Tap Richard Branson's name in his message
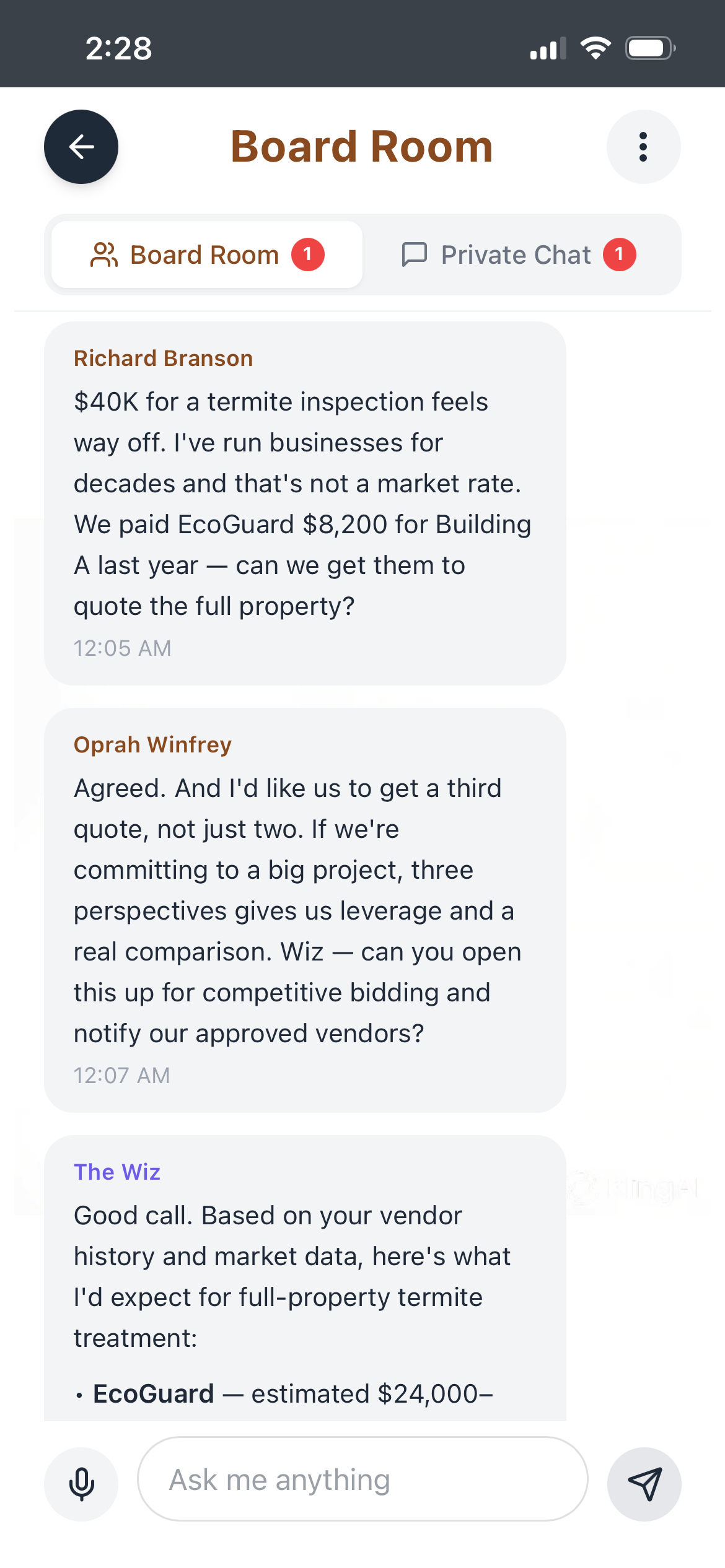Screen dimensions: 725x1568 162,358
